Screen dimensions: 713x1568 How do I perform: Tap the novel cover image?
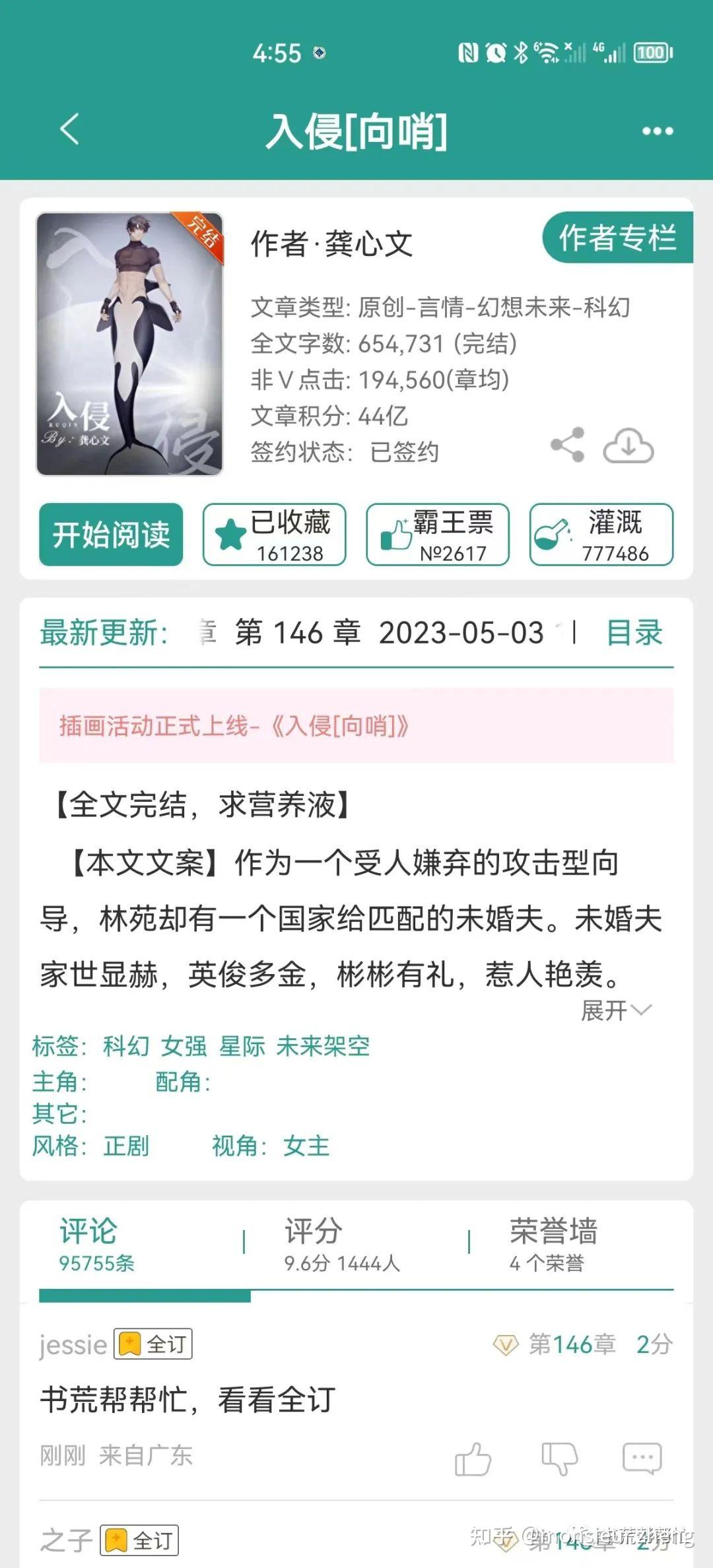[x=129, y=343]
